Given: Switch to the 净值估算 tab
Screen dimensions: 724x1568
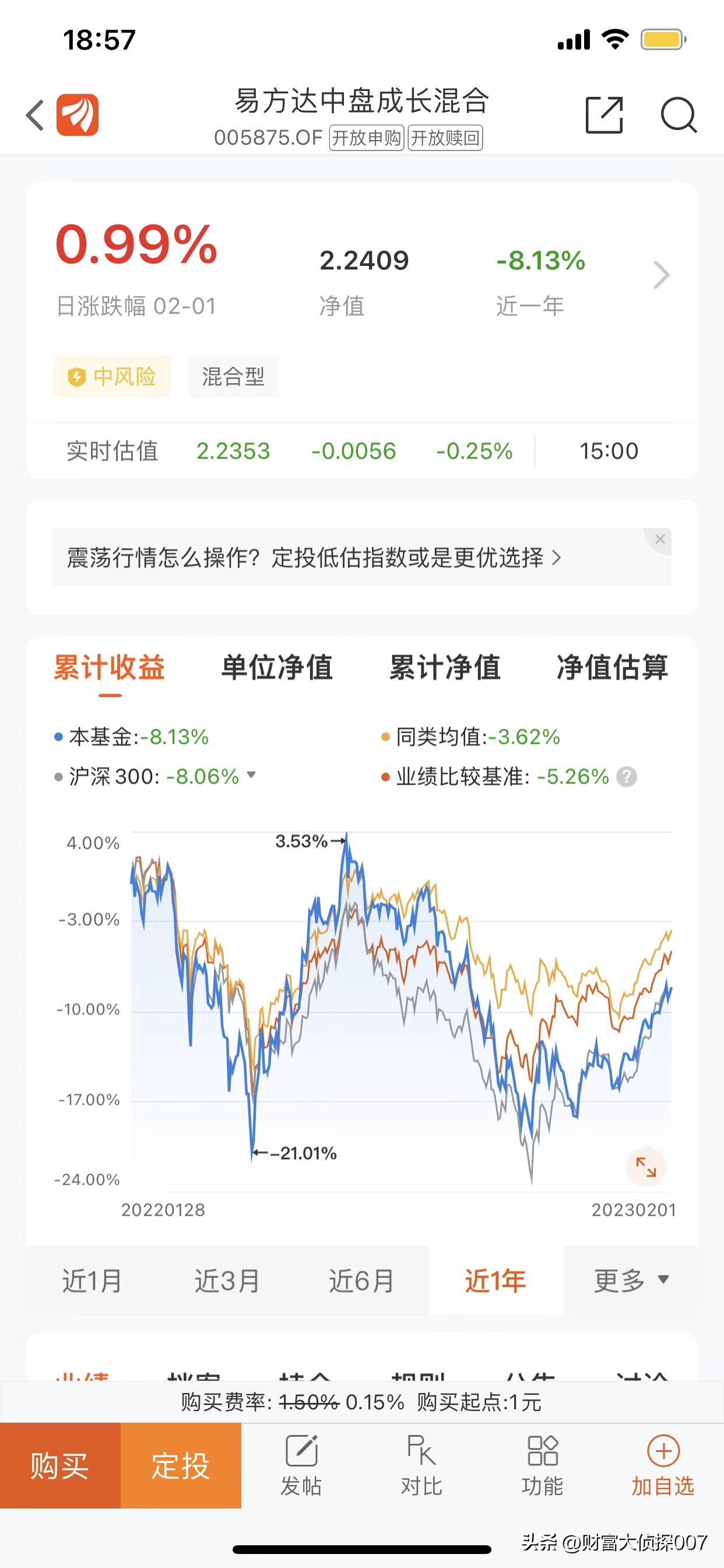Looking at the screenshot, I should pos(612,667).
